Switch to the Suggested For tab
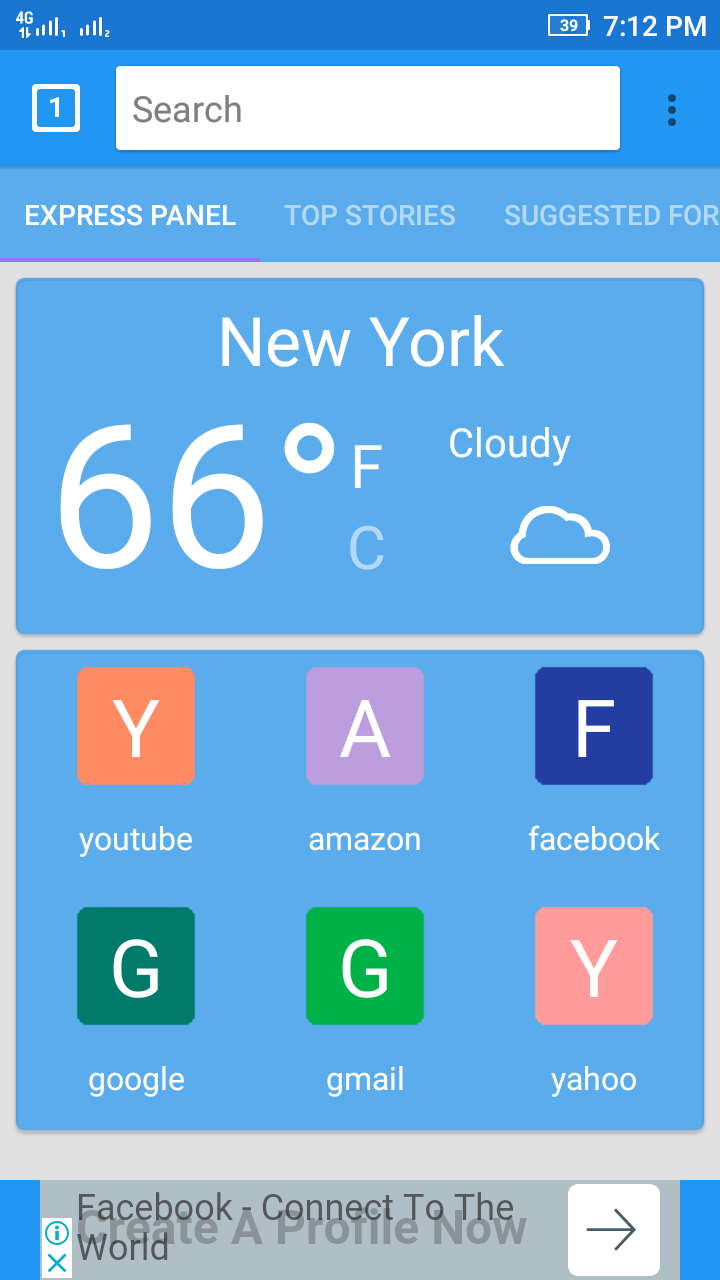Viewport: 720px width, 1280px height. tap(610, 215)
